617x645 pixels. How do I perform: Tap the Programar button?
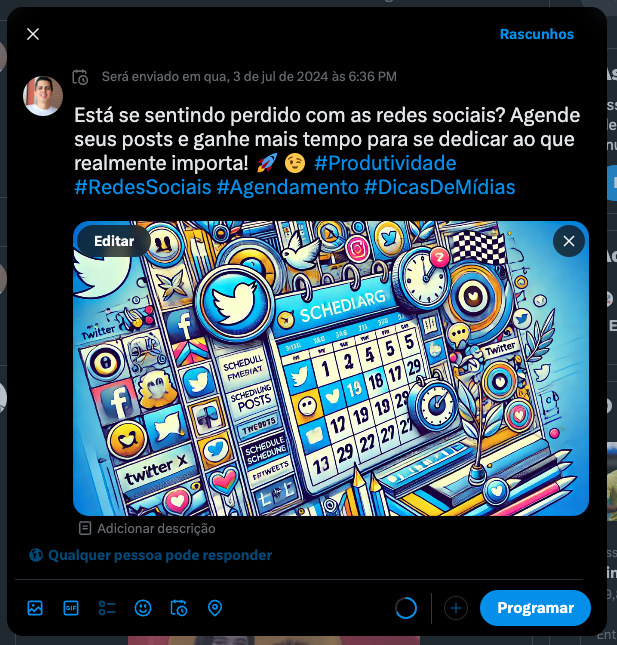[x=535, y=608]
